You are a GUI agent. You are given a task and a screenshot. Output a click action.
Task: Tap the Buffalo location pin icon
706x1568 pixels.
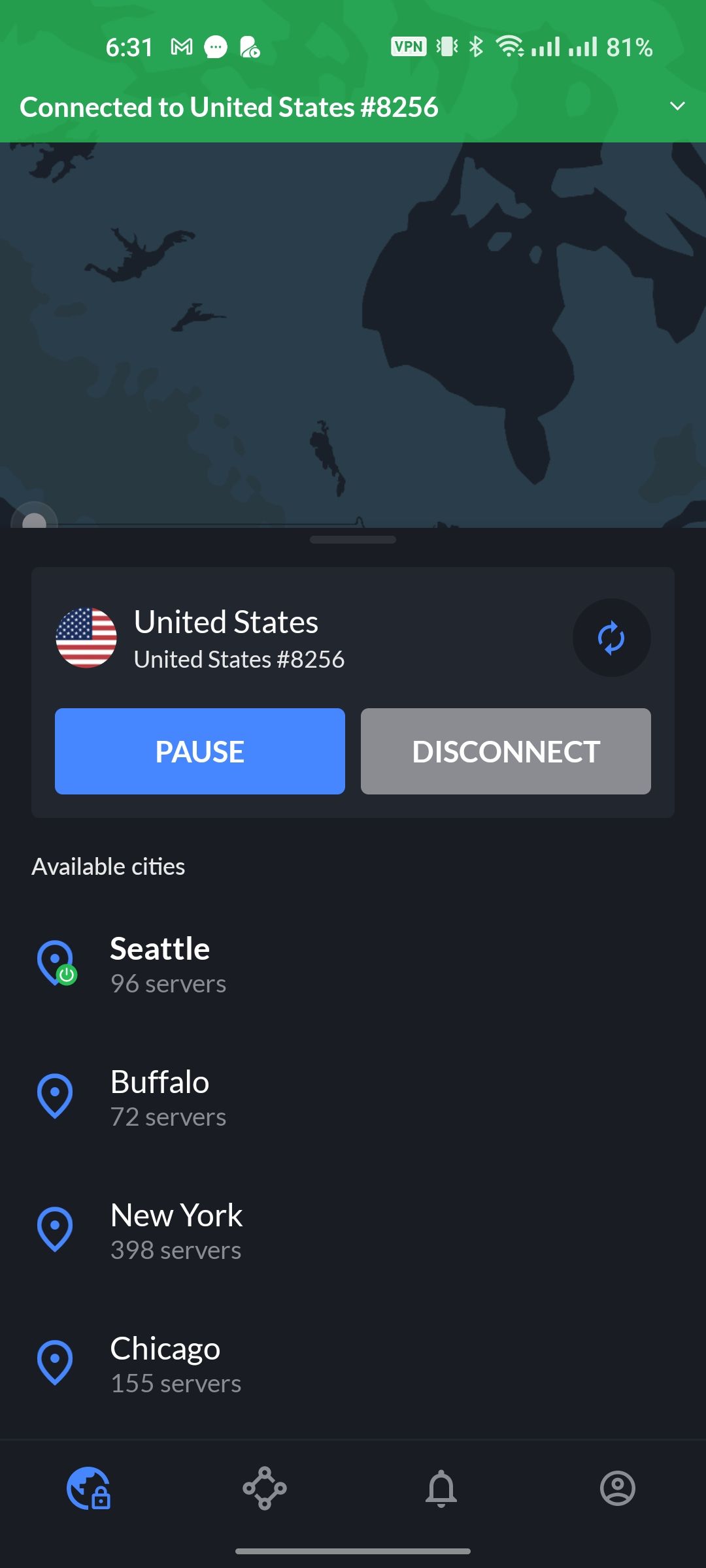coord(56,1097)
